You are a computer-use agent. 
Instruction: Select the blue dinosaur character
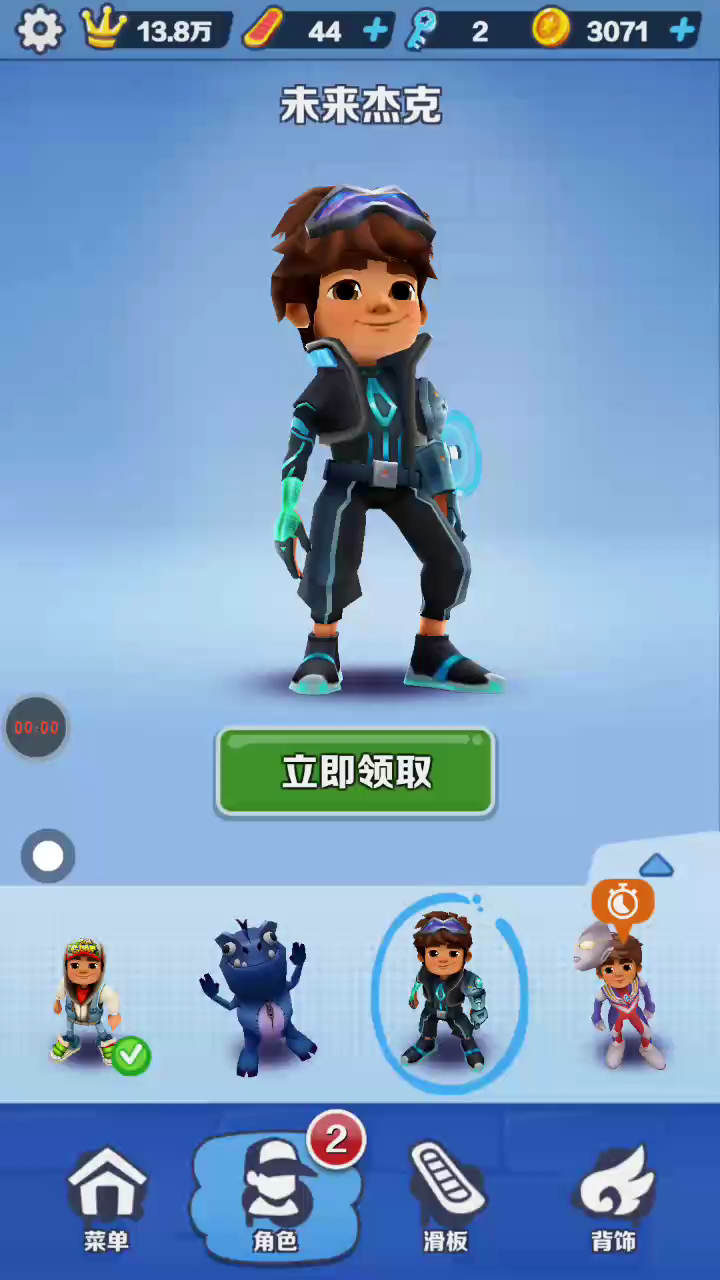coord(258,1000)
